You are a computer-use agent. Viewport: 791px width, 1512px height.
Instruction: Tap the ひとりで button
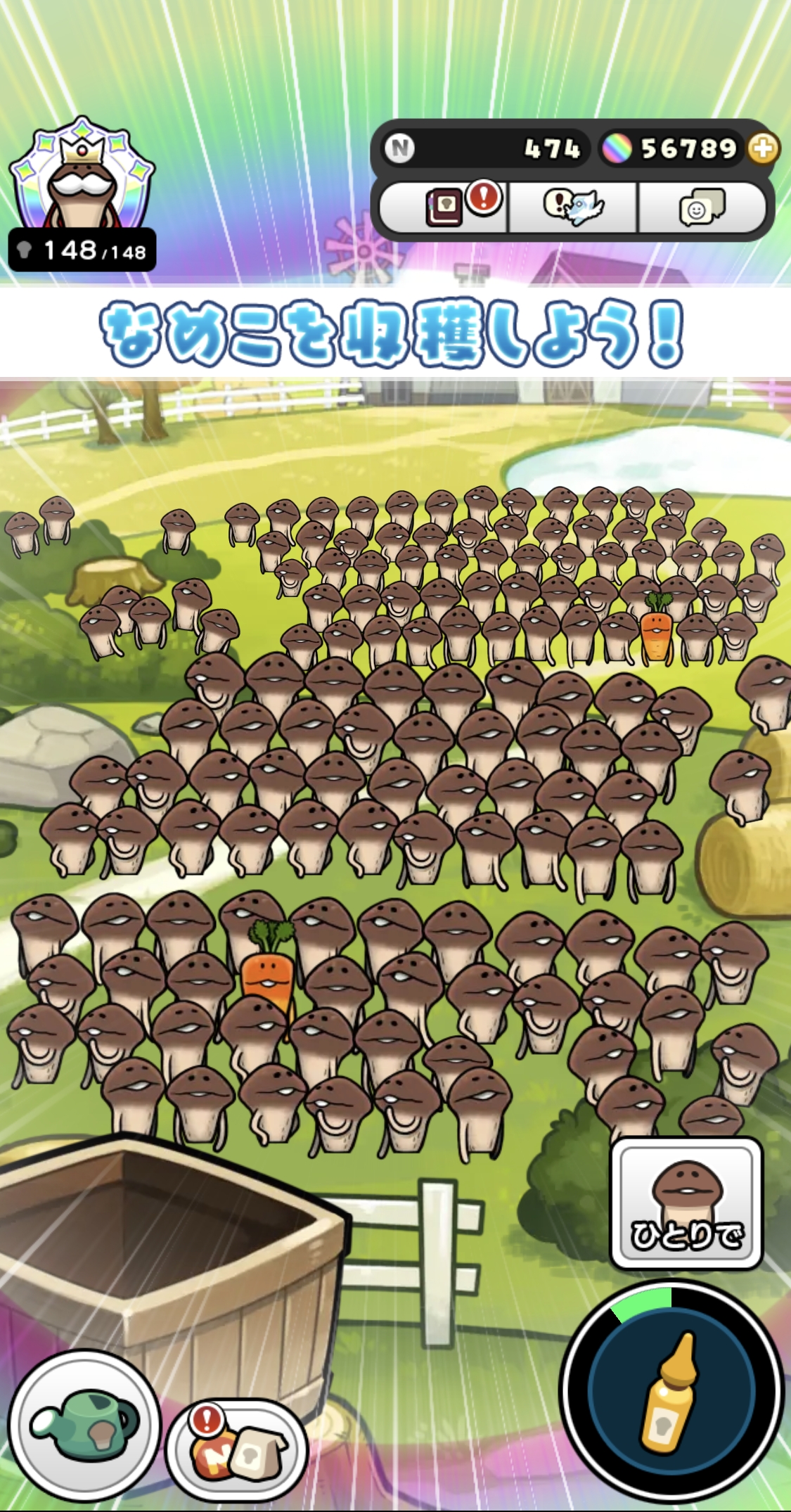click(686, 1203)
